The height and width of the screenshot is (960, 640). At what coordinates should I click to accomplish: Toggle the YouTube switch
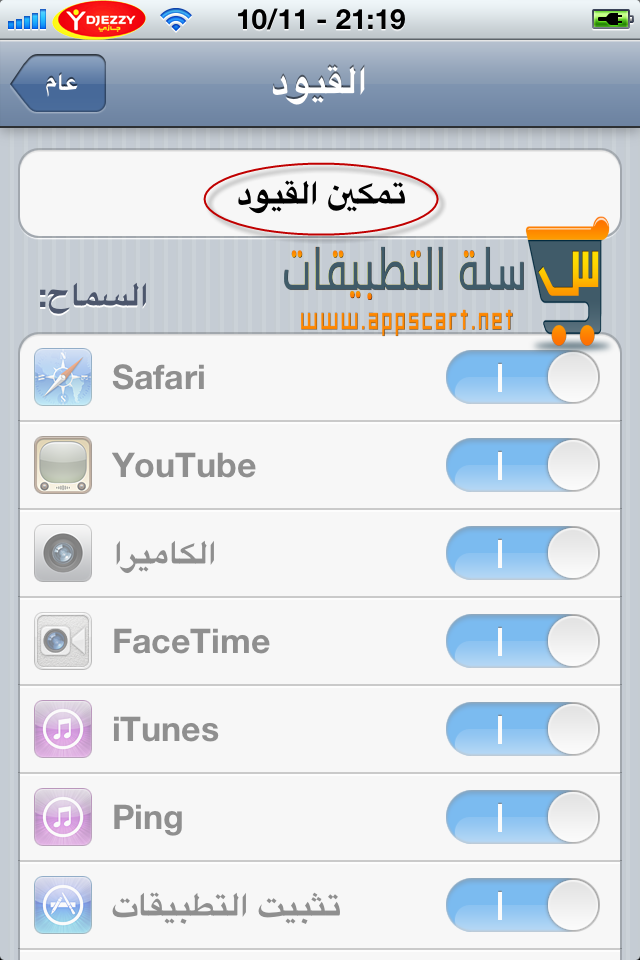point(522,466)
